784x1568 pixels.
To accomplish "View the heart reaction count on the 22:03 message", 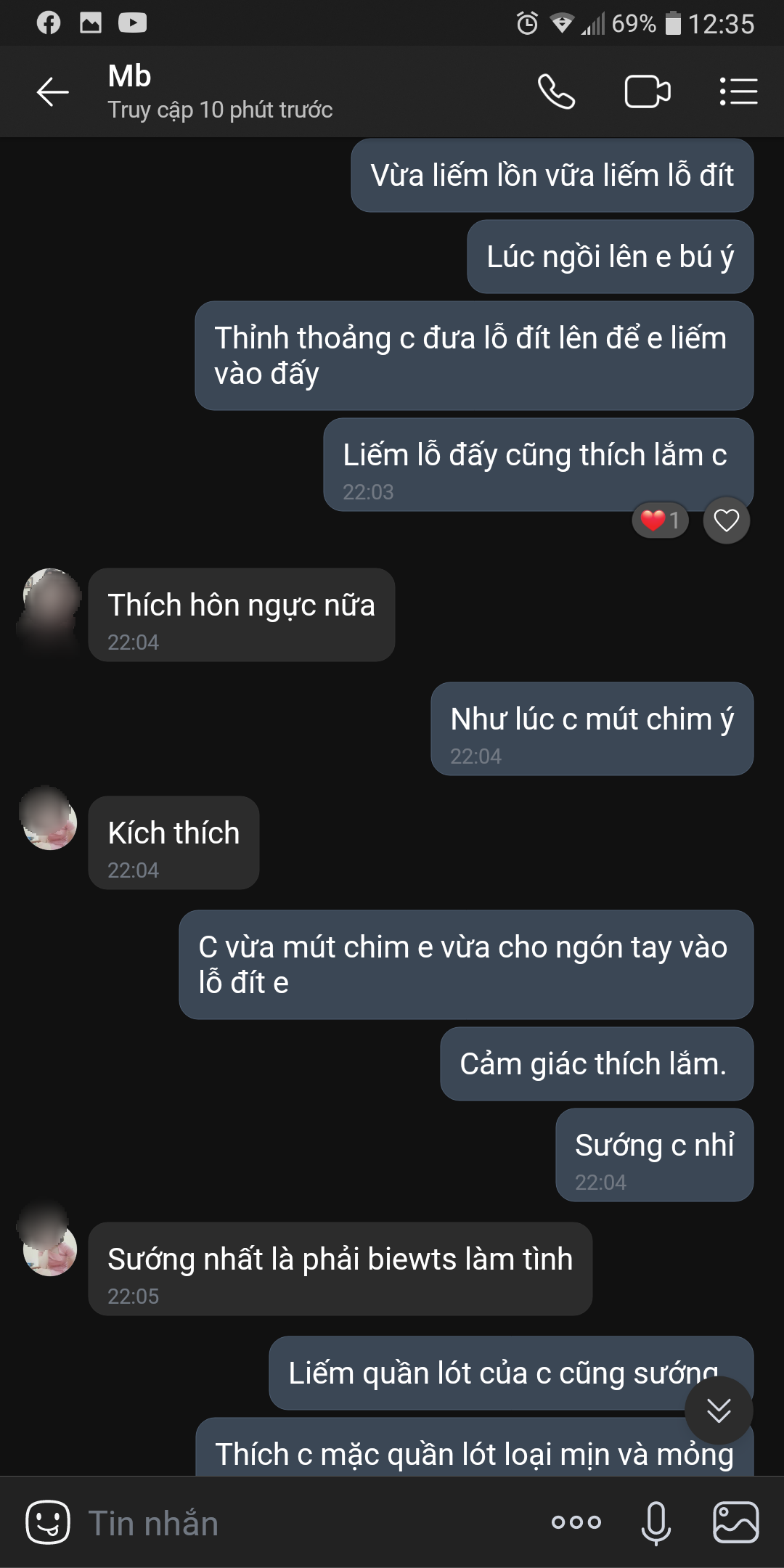I will (x=661, y=520).
